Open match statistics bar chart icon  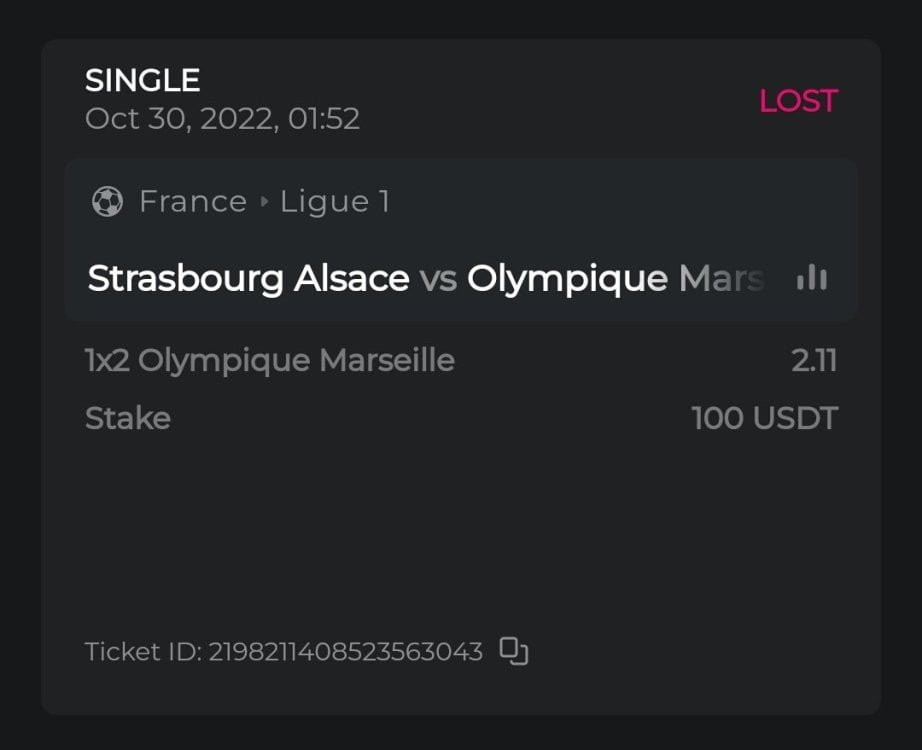click(x=811, y=278)
